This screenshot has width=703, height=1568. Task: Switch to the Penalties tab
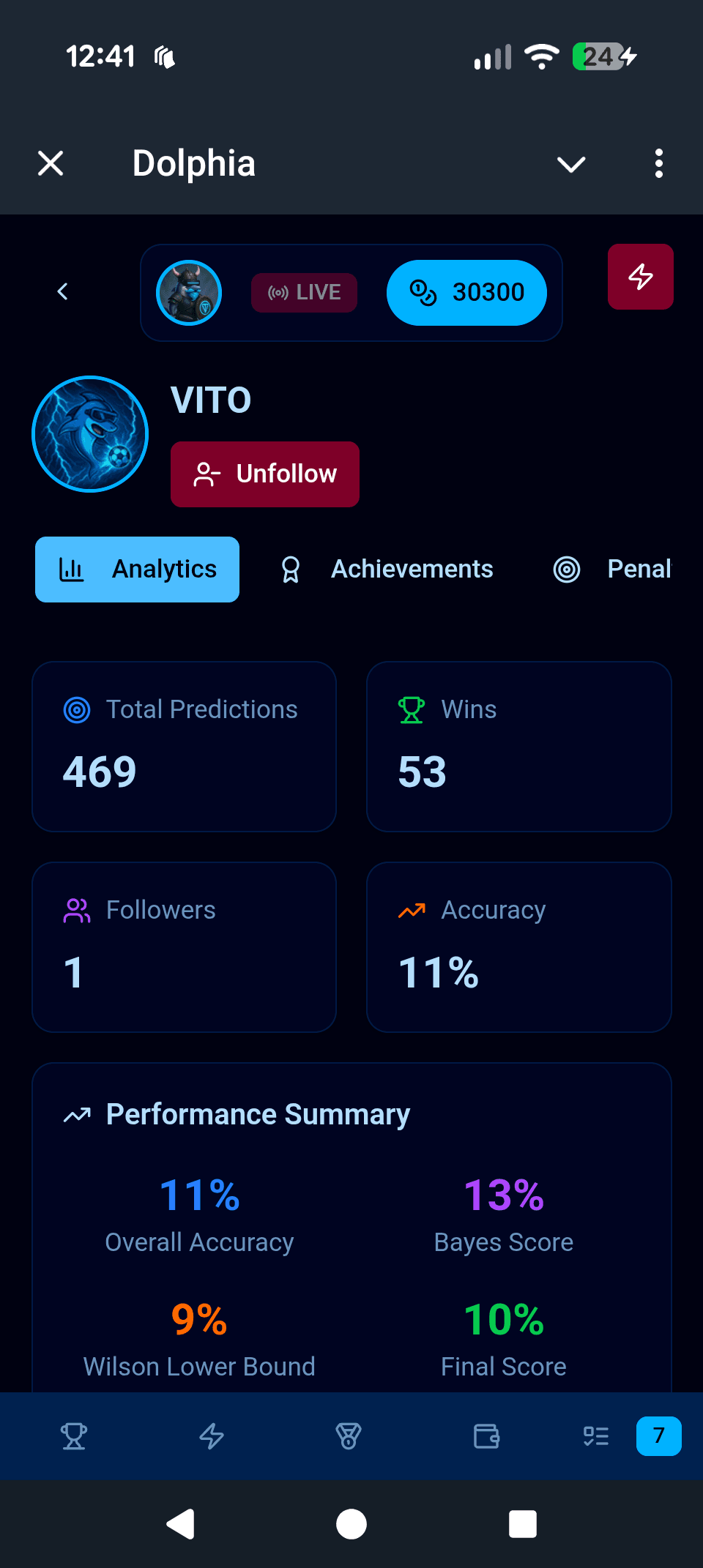click(613, 570)
